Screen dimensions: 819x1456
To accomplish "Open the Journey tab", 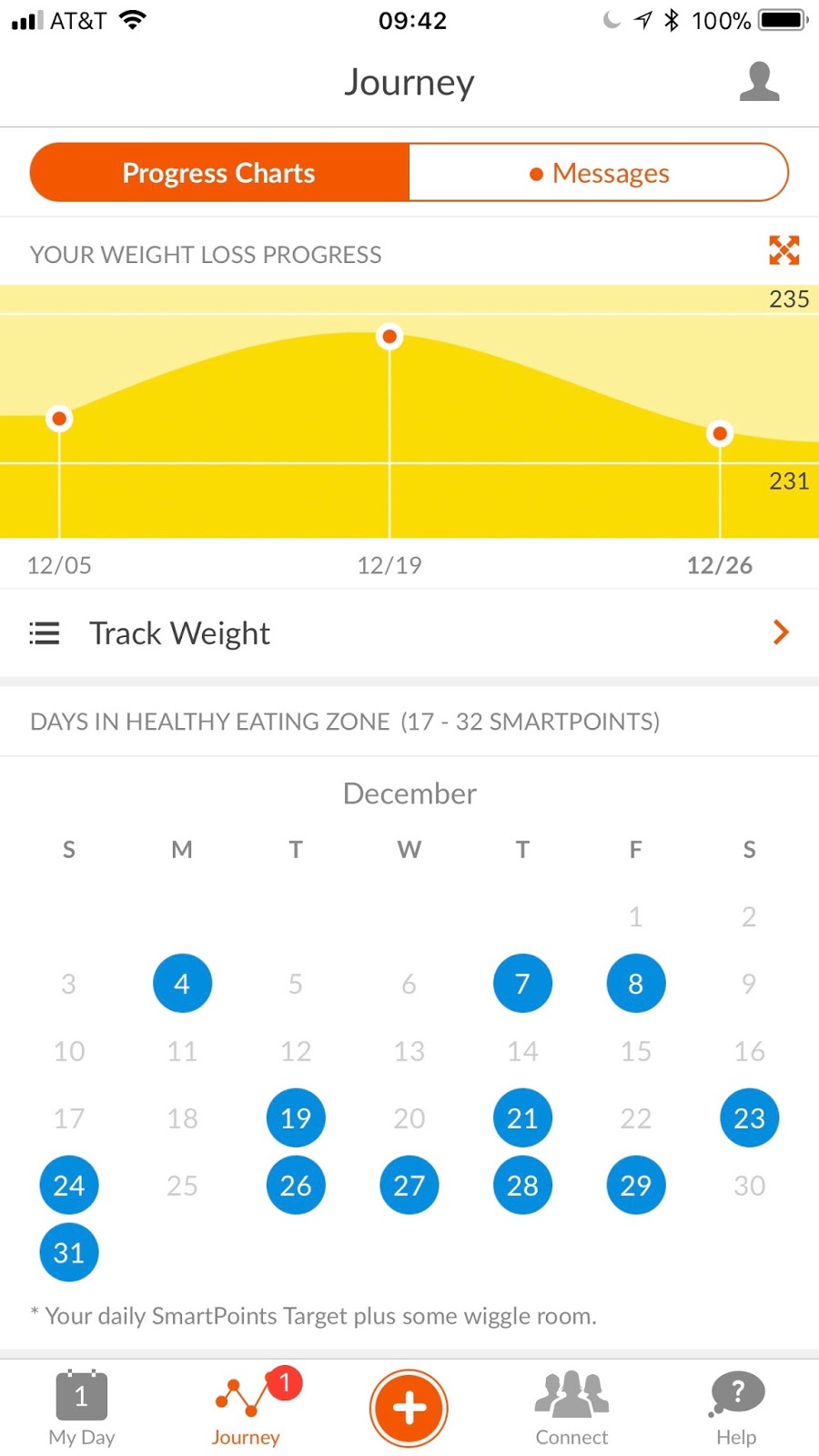I will (x=246, y=1409).
